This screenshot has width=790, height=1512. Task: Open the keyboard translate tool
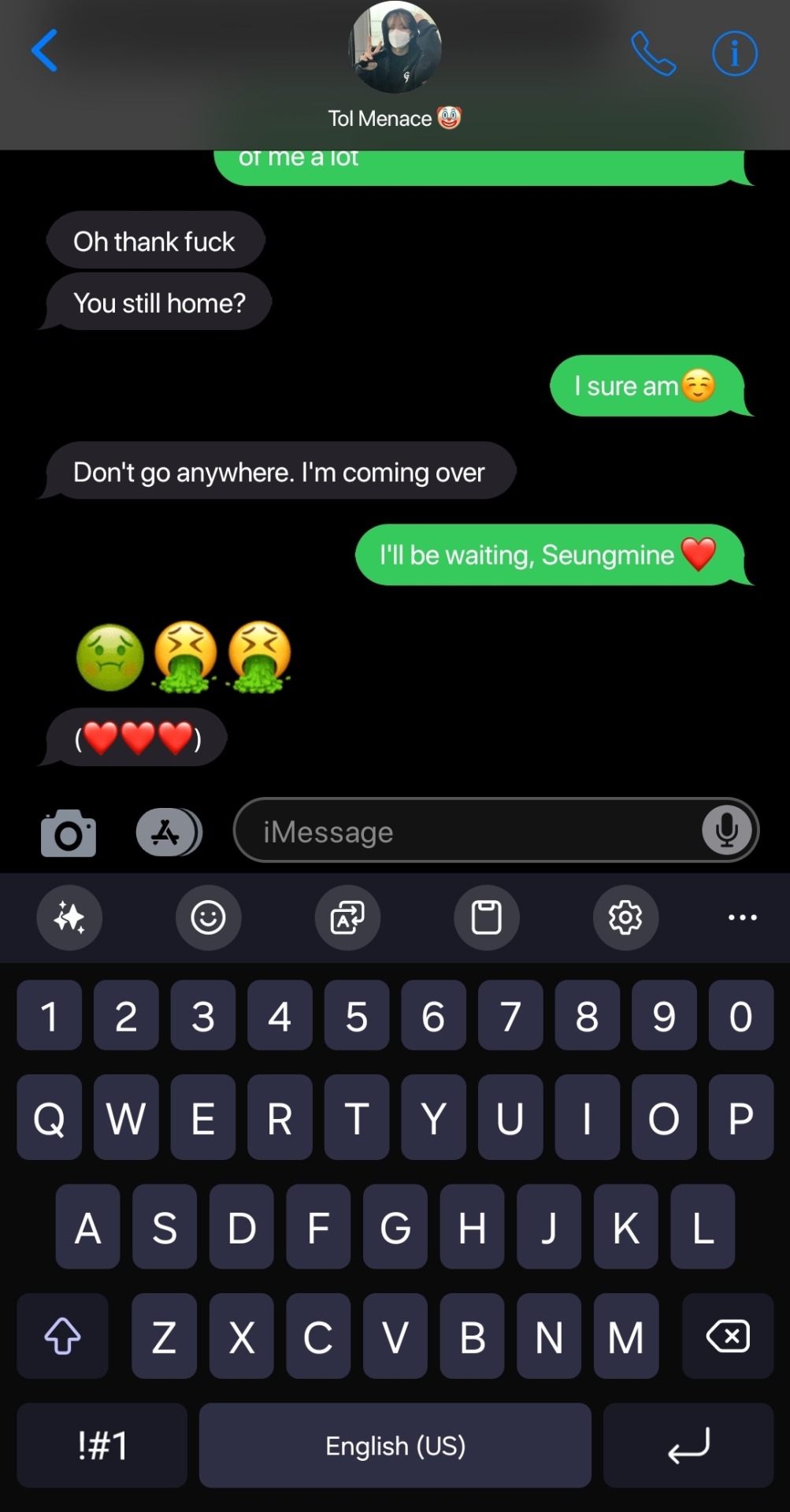pyautogui.click(x=347, y=917)
